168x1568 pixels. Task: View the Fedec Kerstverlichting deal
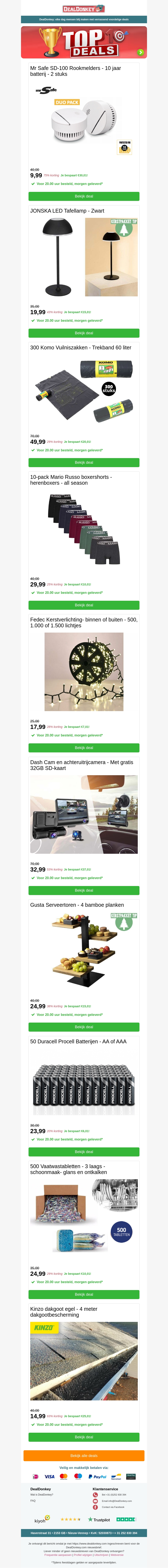[84, 748]
